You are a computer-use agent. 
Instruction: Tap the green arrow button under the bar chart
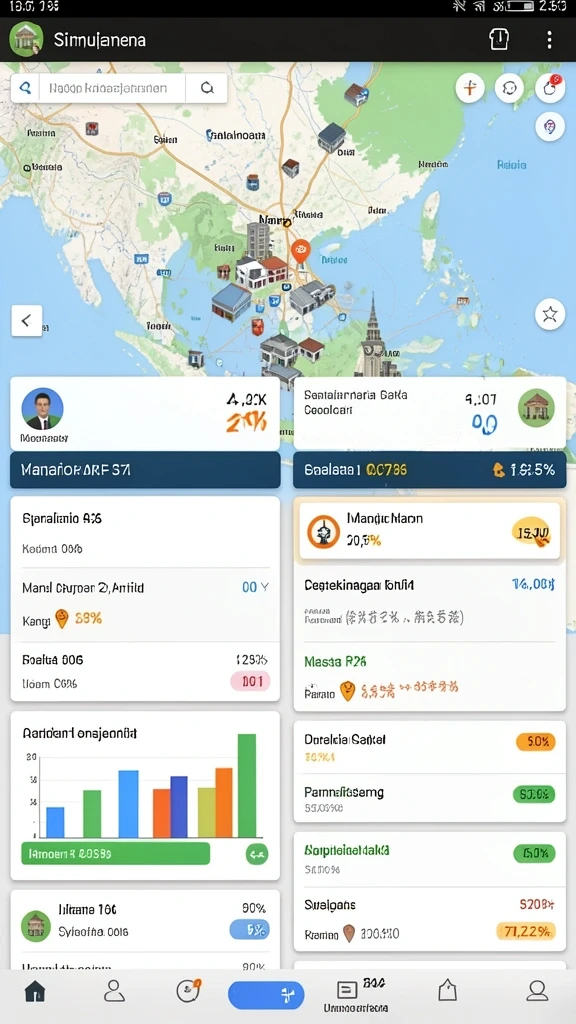[257, 854]
